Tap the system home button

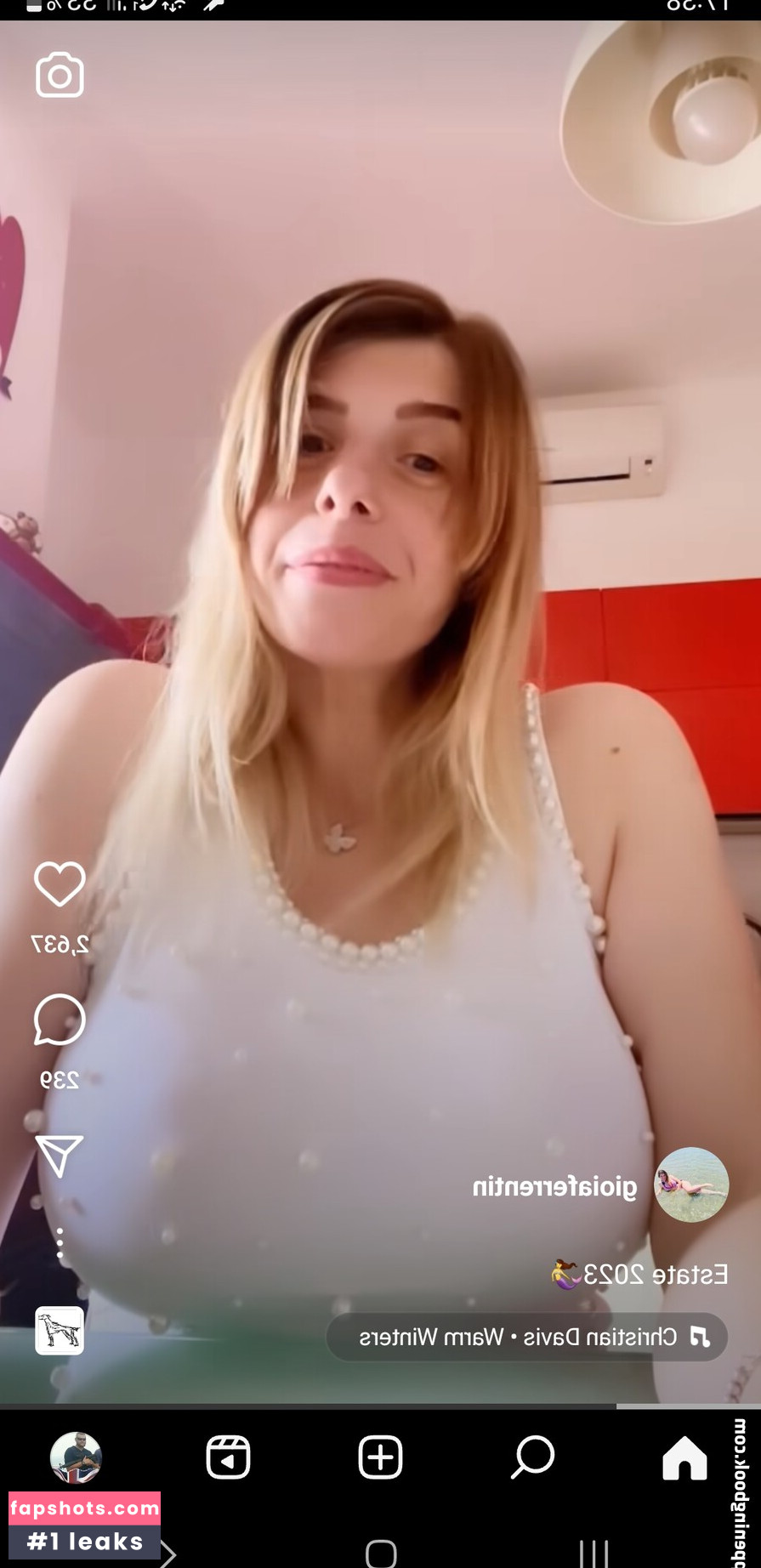click(381, 1554)
